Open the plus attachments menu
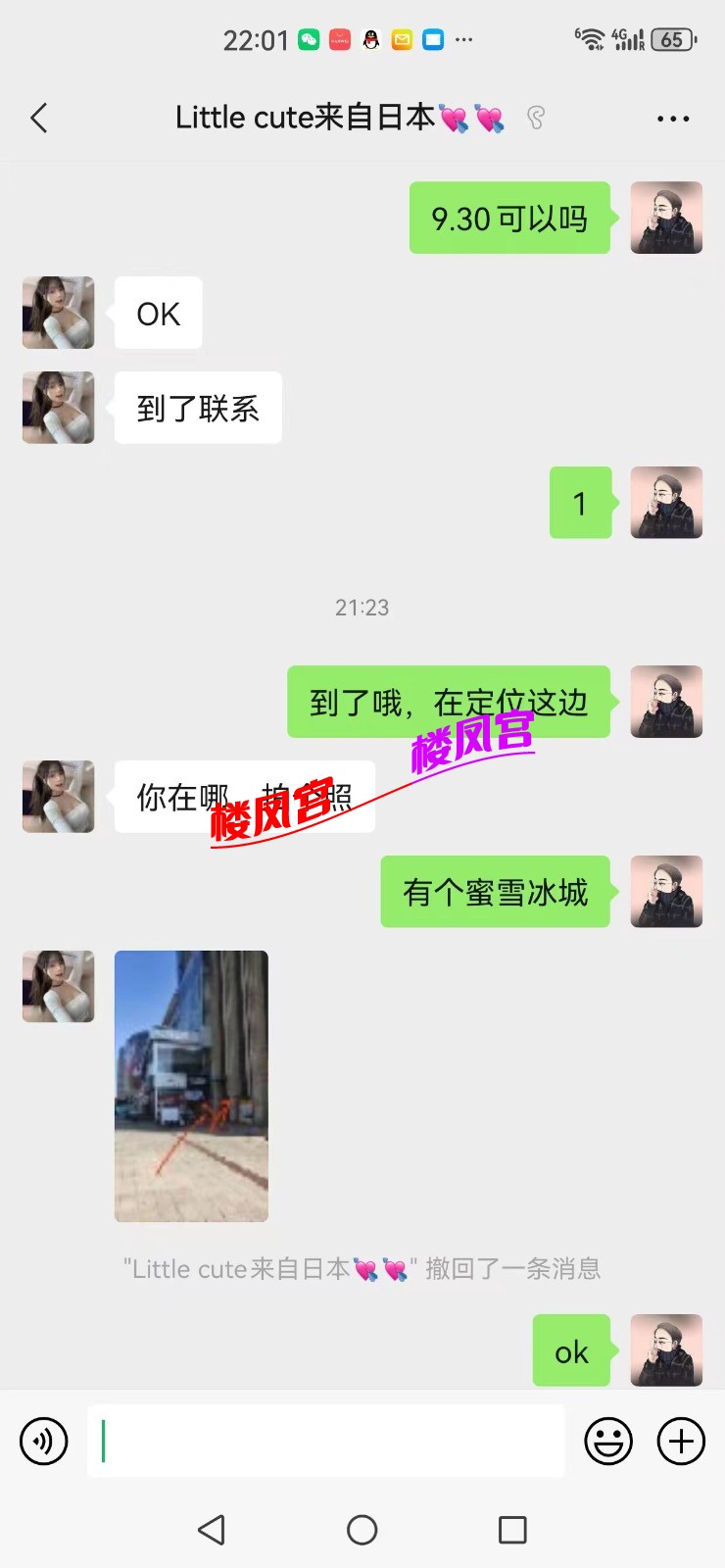725x1568 pixels. point(681,1442)
